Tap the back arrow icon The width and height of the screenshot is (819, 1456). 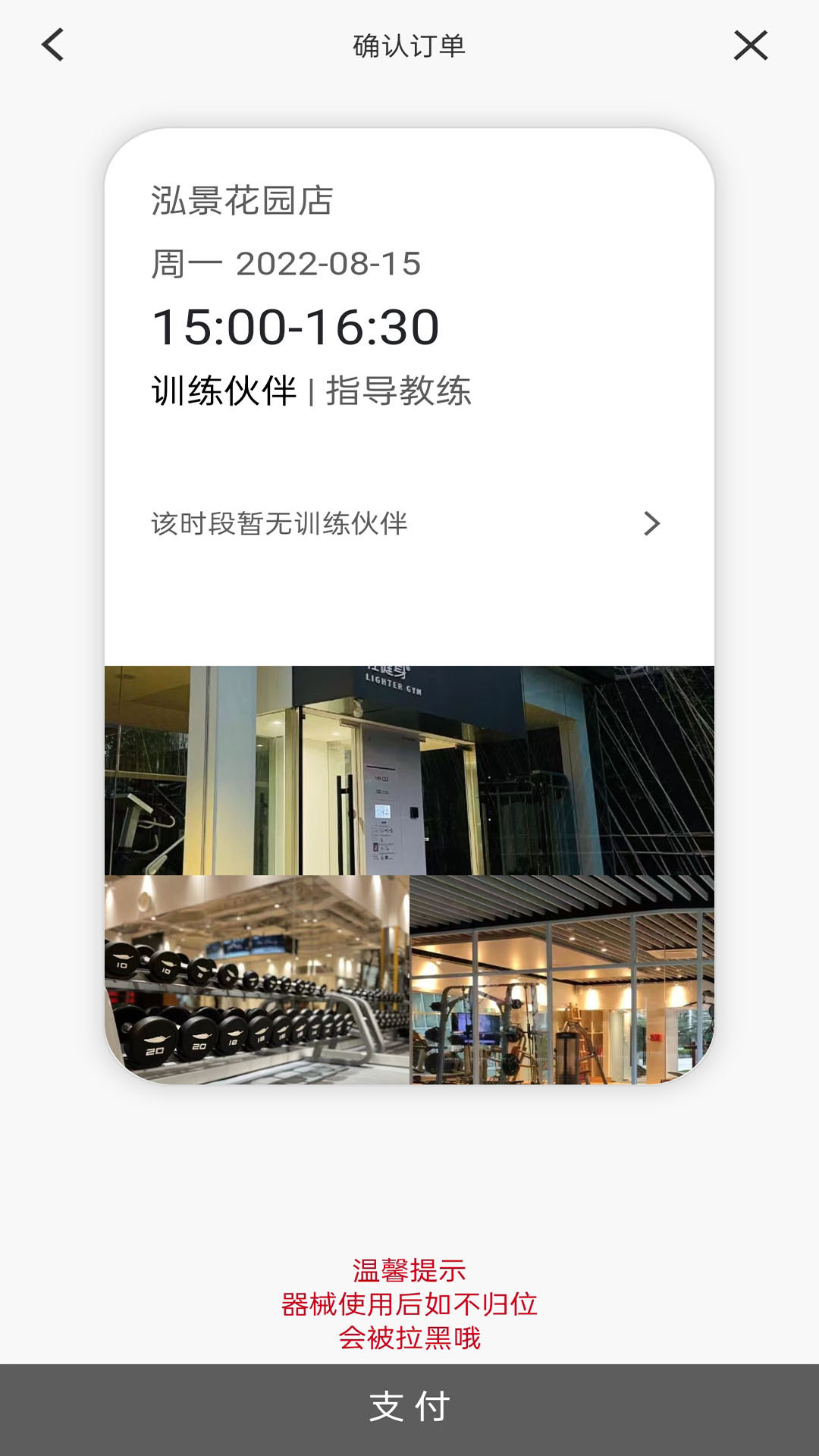52,45
